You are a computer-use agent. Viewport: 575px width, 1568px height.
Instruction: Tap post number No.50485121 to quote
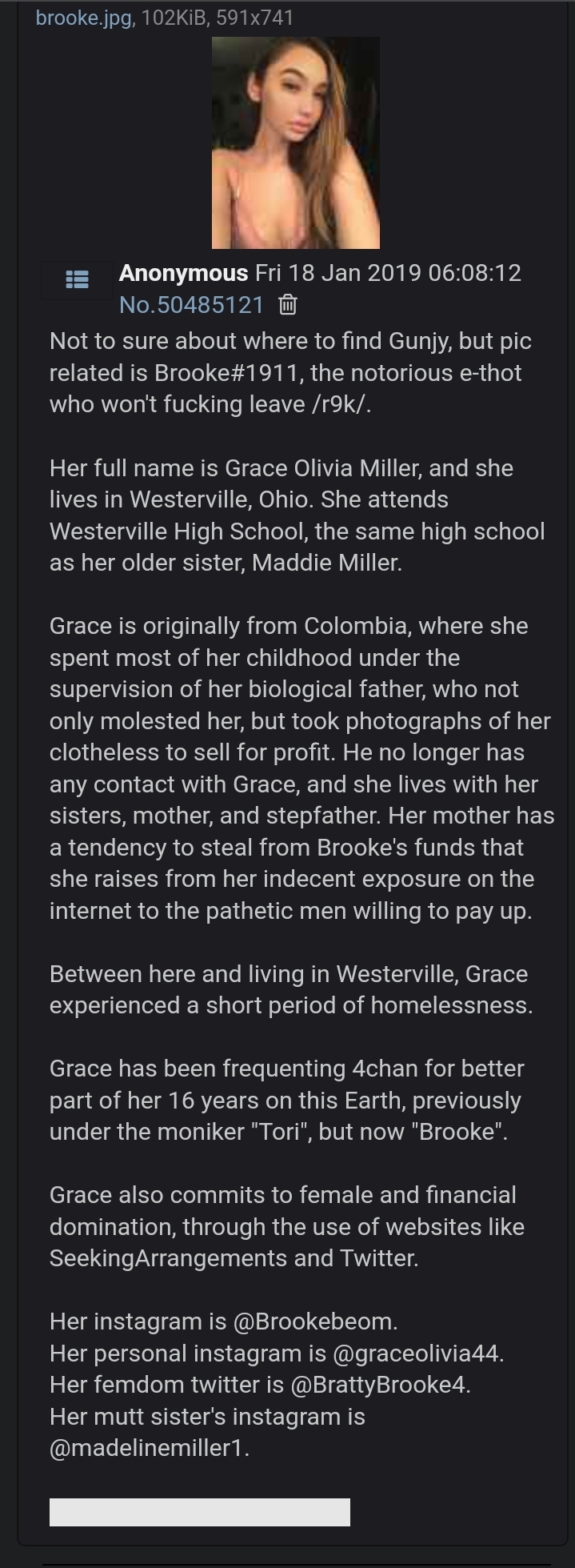191,305
